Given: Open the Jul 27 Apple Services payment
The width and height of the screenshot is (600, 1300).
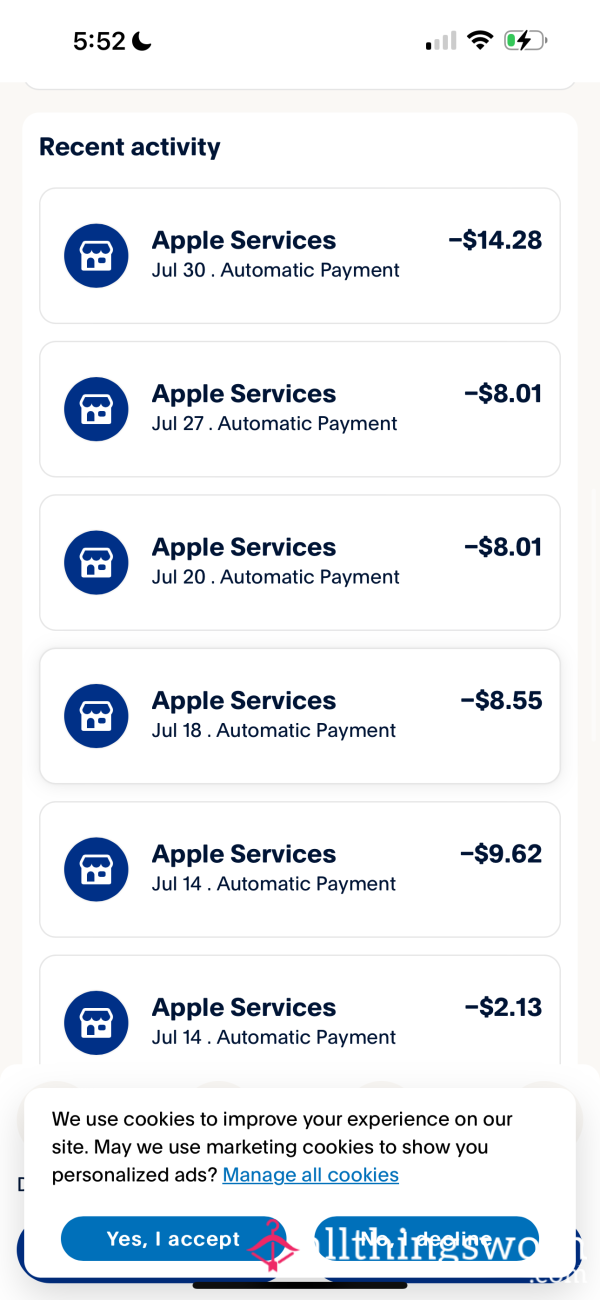Looking at the screenshot, I should click(x=300, y=409).
